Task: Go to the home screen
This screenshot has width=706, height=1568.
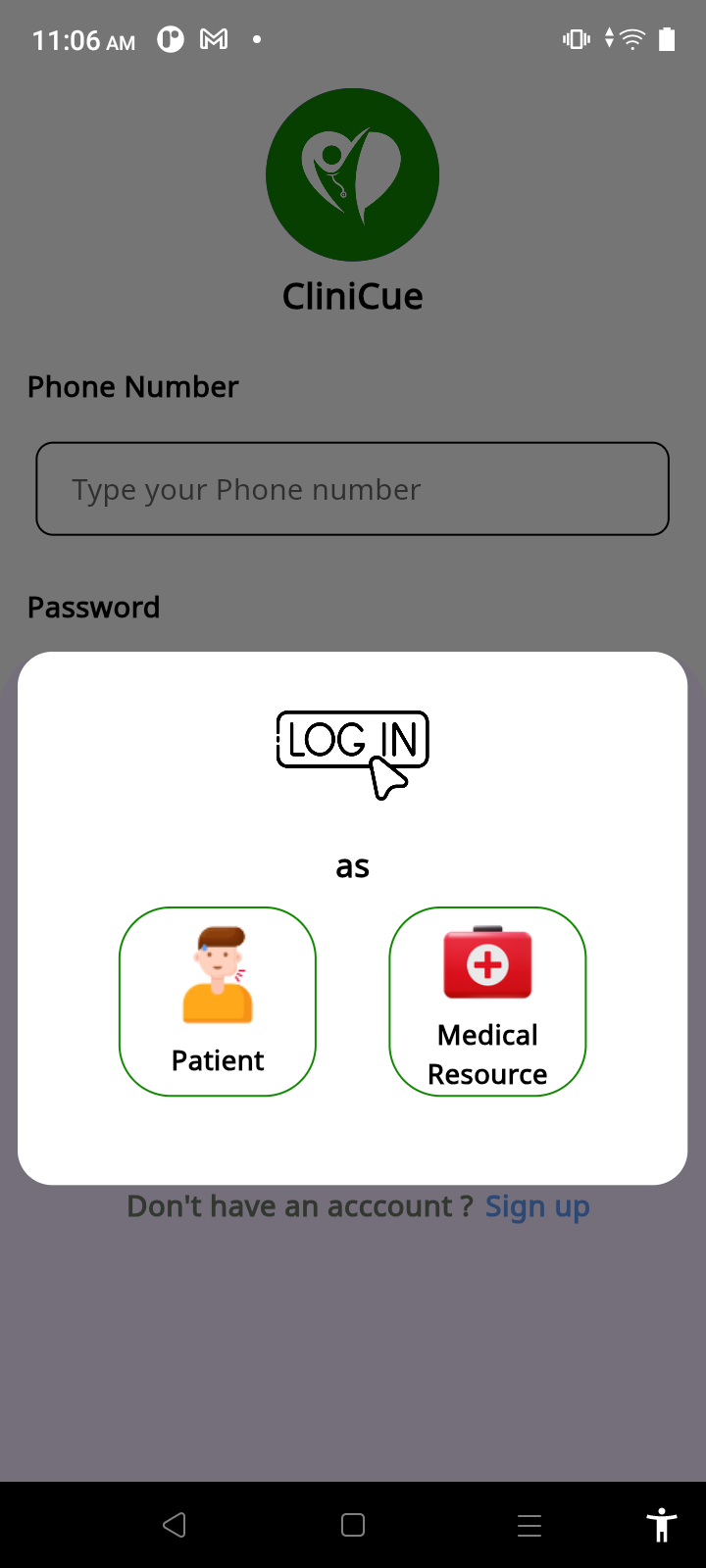Action: coord(353,1525)
